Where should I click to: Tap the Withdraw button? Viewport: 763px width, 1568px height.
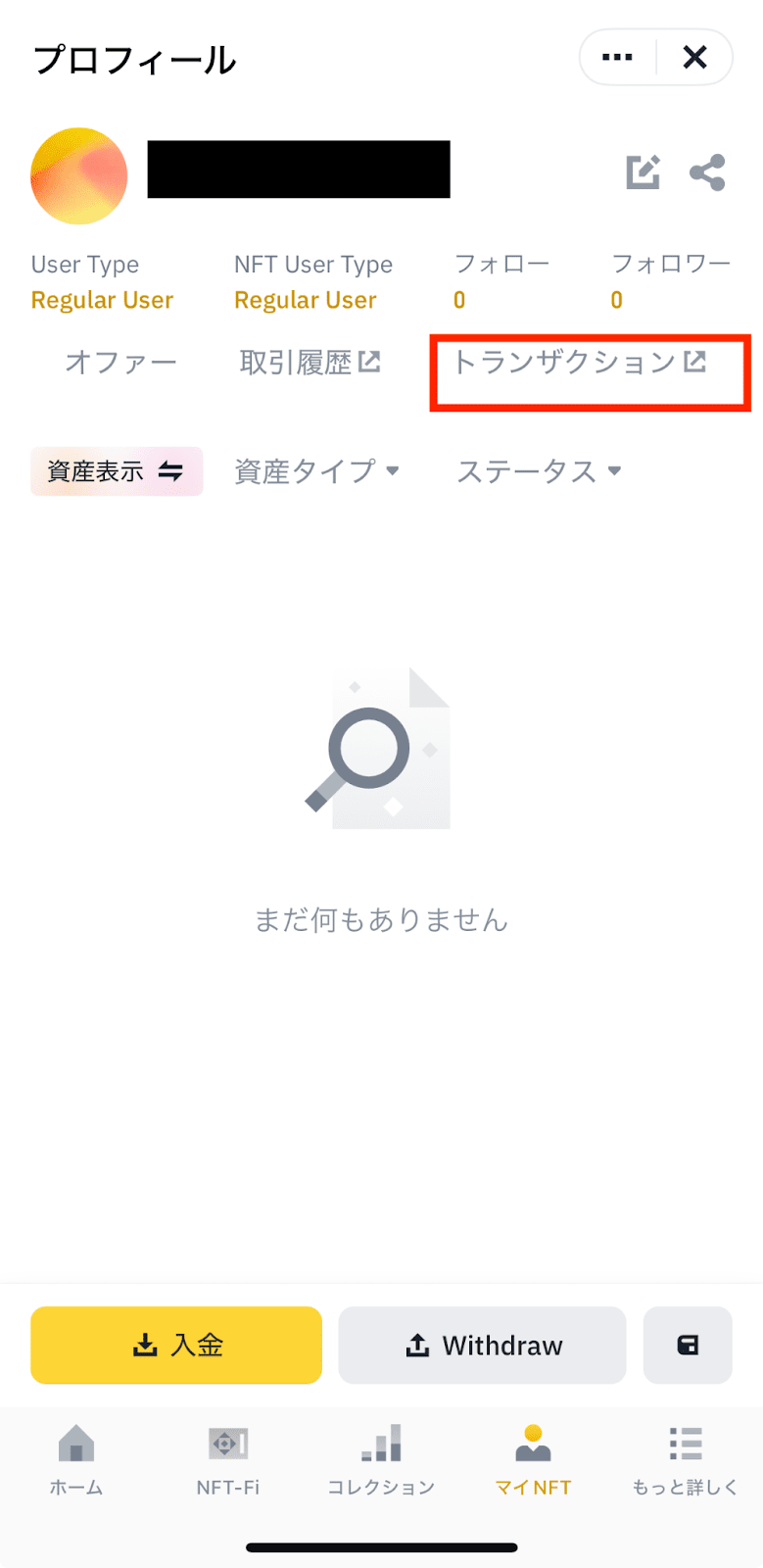click(482, 1345)
